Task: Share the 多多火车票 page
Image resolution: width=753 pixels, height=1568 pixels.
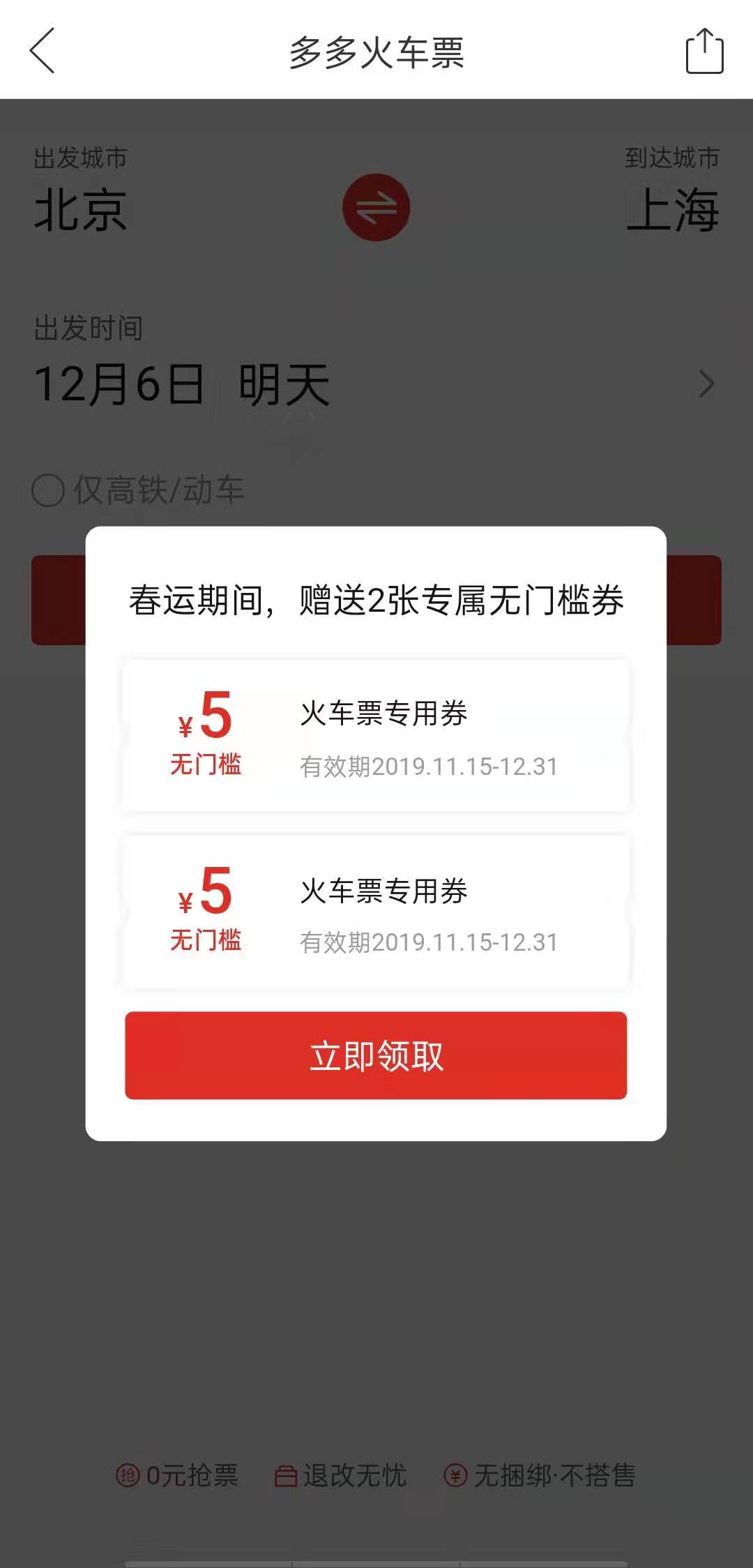Action: 704,51
